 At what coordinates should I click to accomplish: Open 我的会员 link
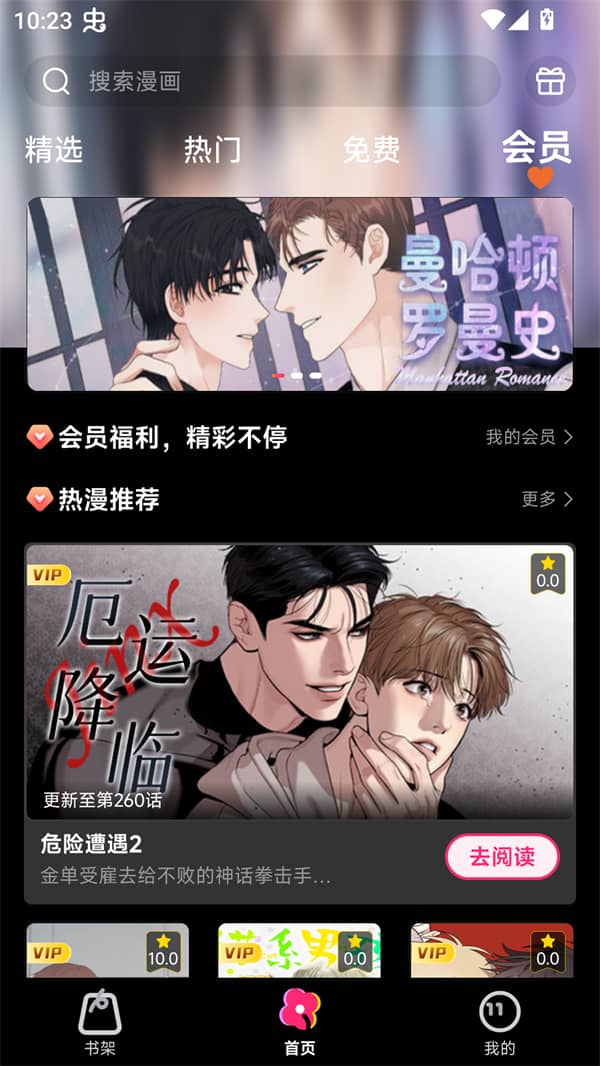click(x=529, y=437)
